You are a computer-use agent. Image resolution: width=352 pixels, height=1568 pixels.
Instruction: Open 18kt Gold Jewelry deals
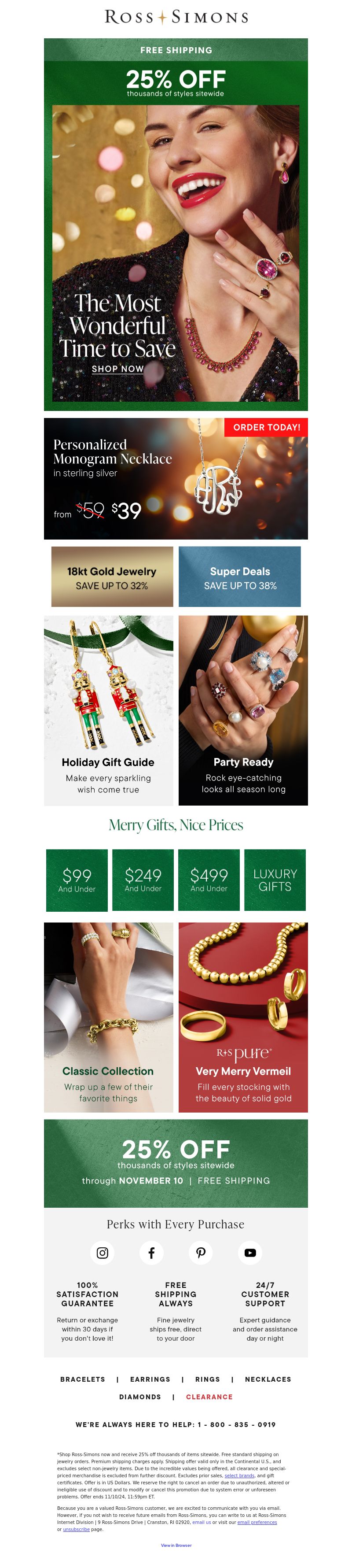112,577
